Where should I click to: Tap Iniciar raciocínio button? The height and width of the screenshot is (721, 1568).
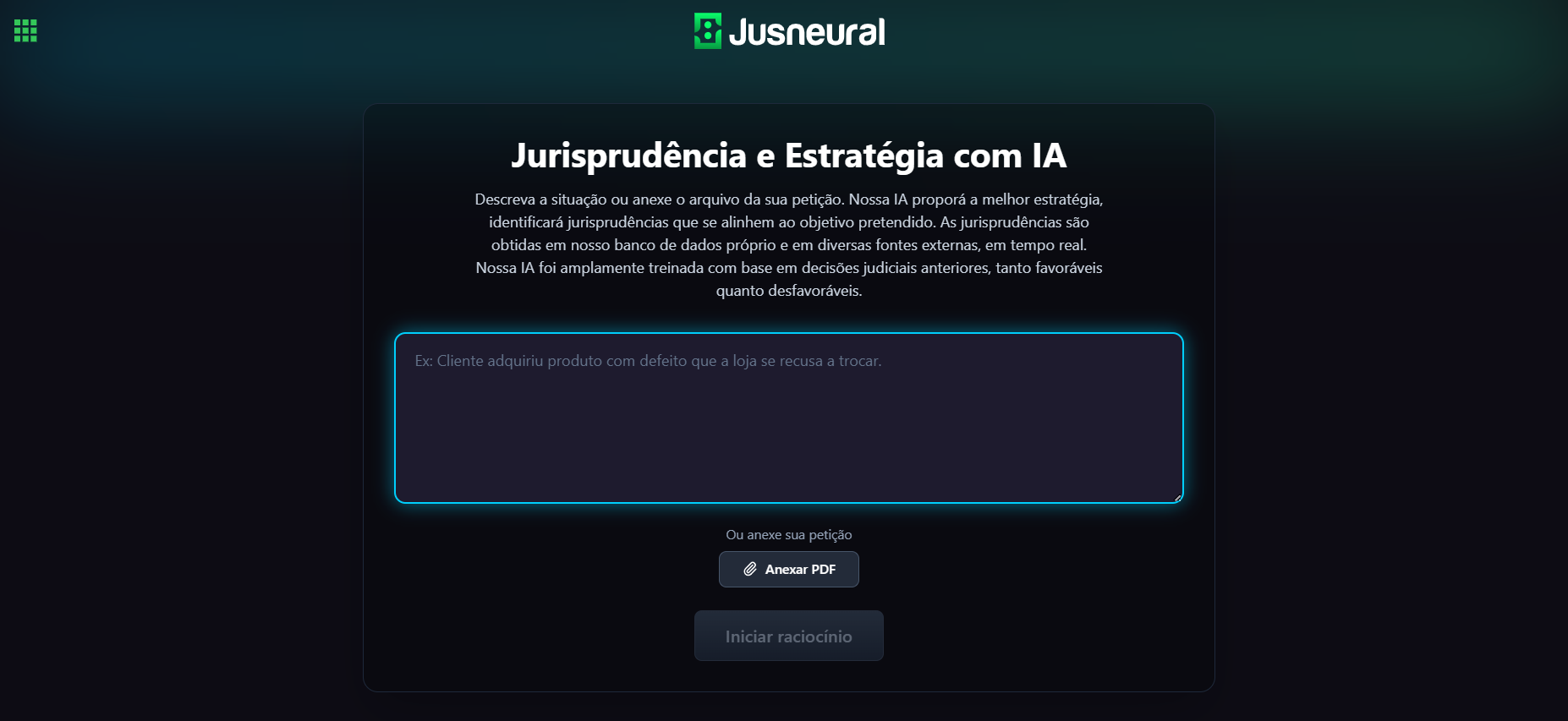coord(788,636)
